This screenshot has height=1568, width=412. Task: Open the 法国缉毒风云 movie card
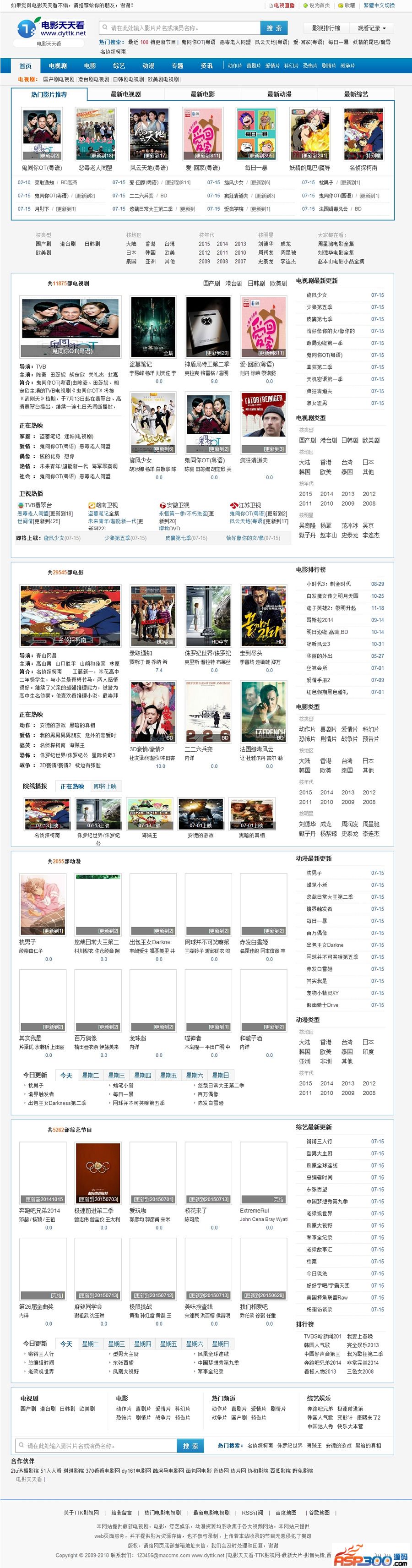(x=264, y=711)
